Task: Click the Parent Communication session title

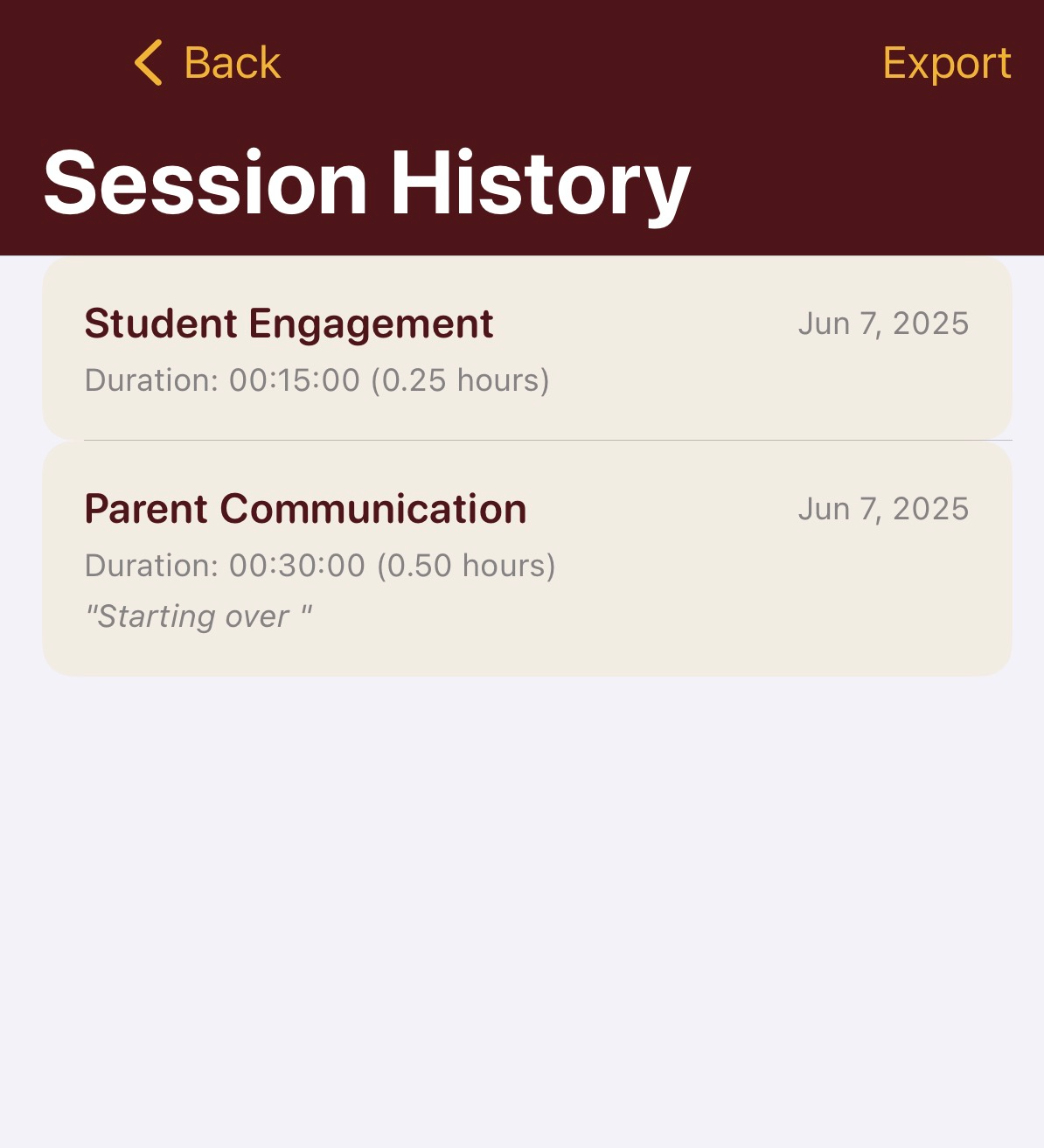Action: click(x=305, y=508)
